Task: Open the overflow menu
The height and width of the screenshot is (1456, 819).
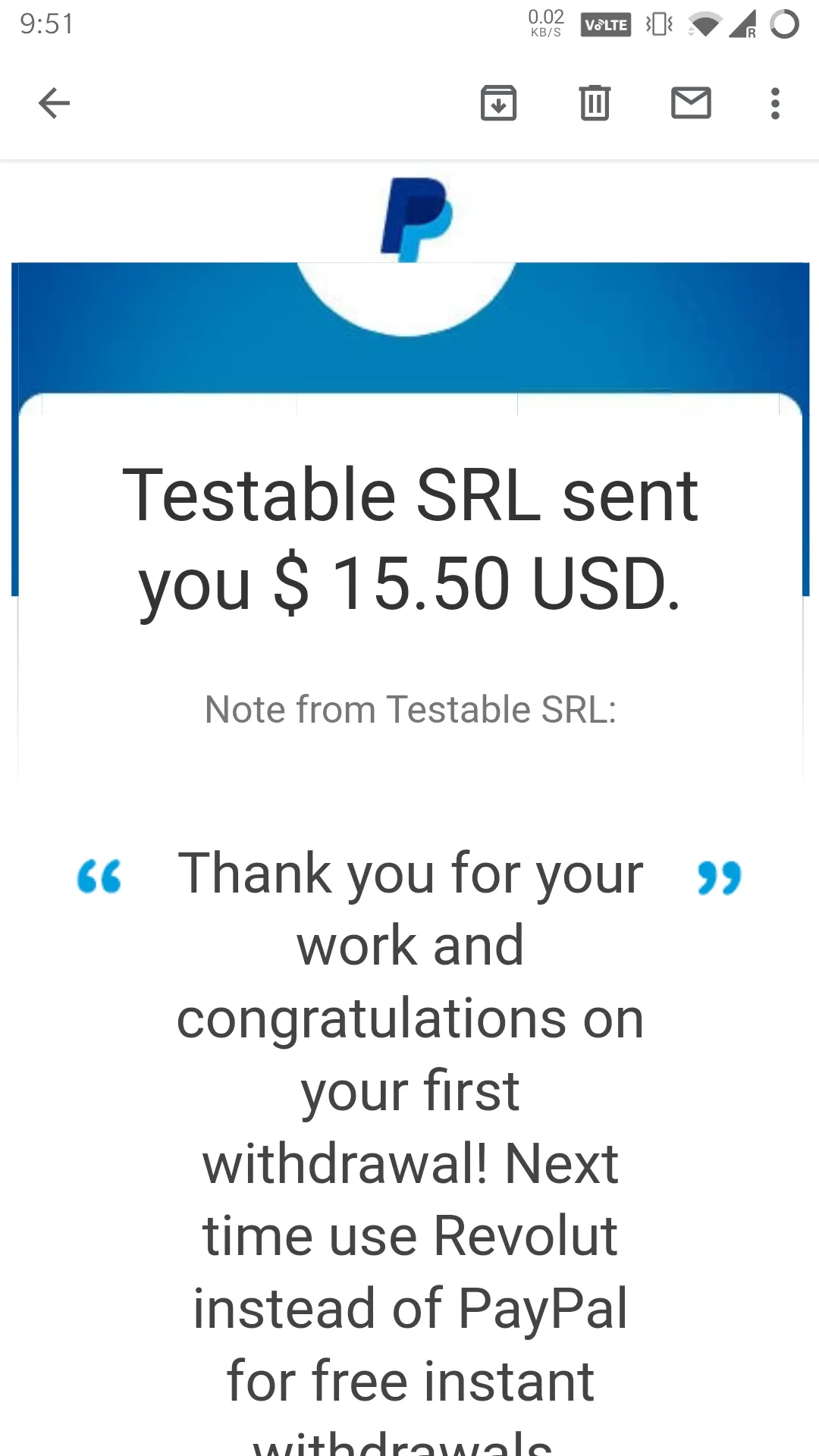Action: click(x=774, y=103)
